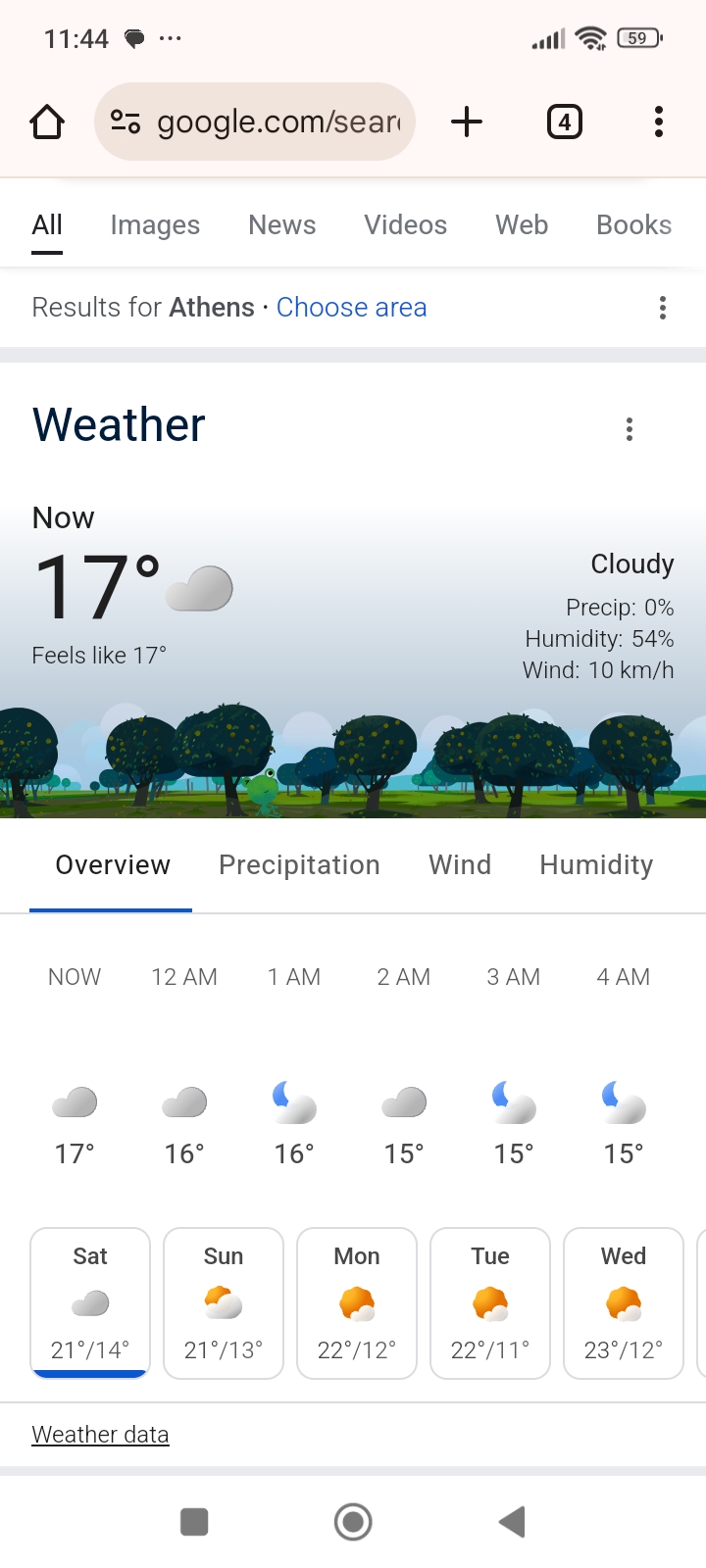Switch to the Precipitation tab

pos(299,865)
